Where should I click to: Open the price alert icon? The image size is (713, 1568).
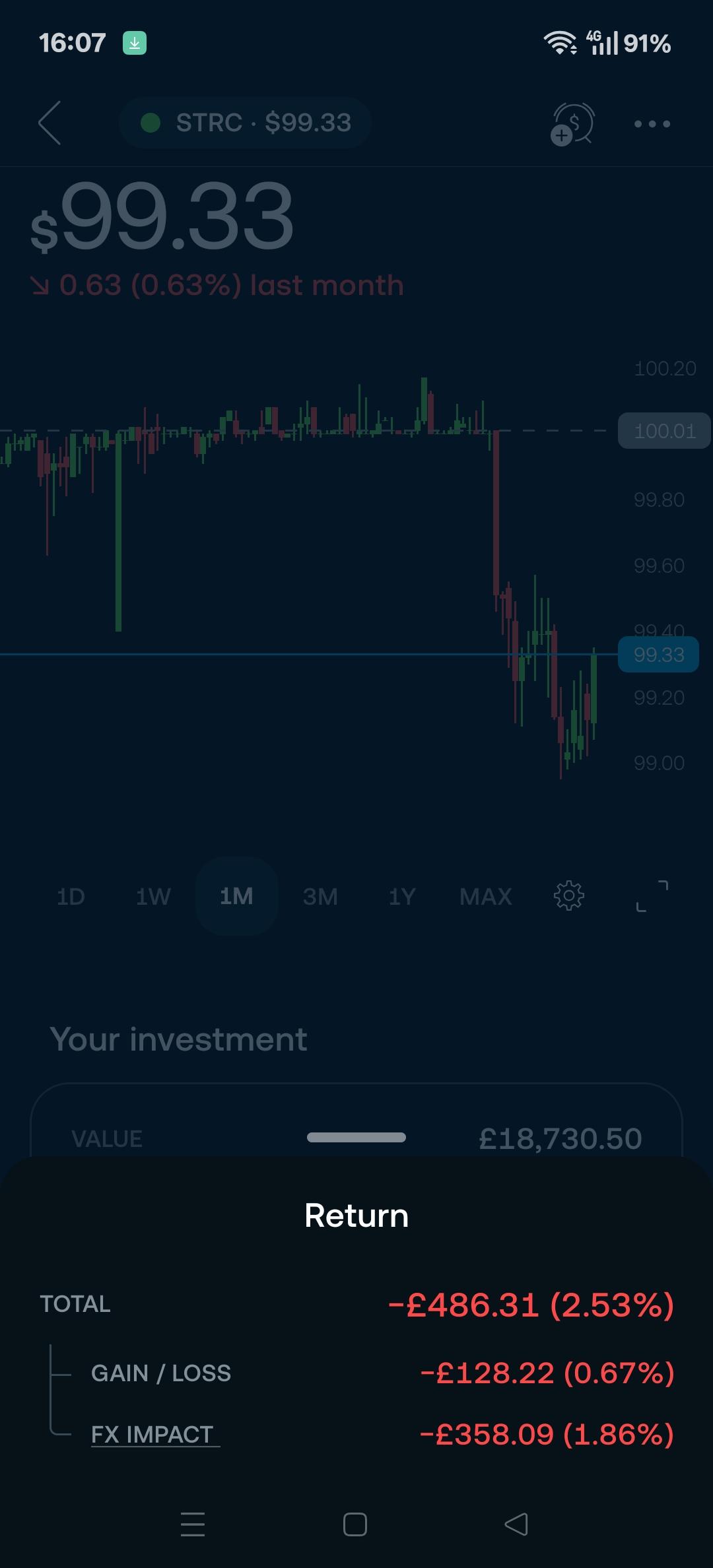[573, 123]
